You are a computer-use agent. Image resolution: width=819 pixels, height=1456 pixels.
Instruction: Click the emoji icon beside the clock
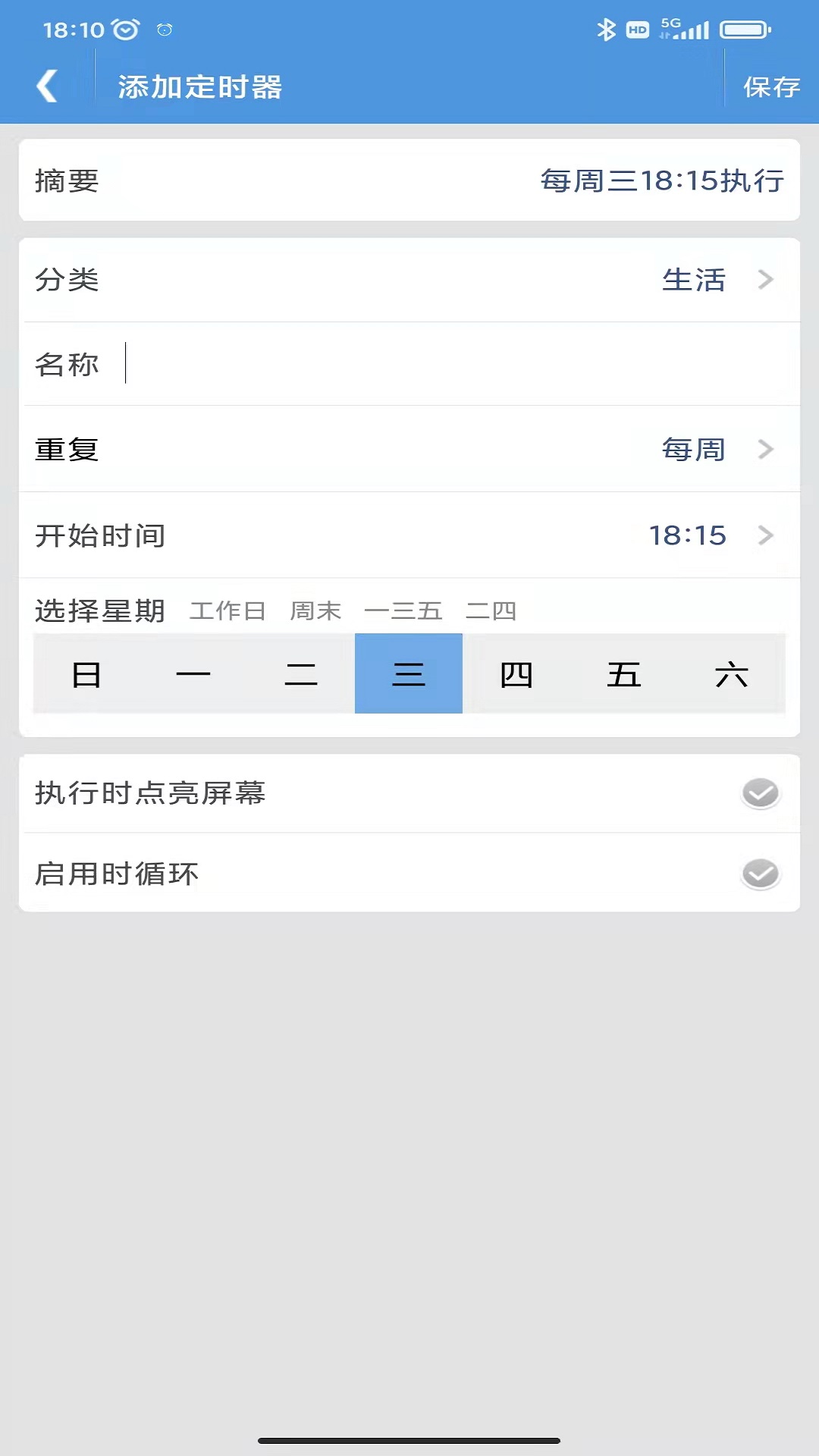163,29
